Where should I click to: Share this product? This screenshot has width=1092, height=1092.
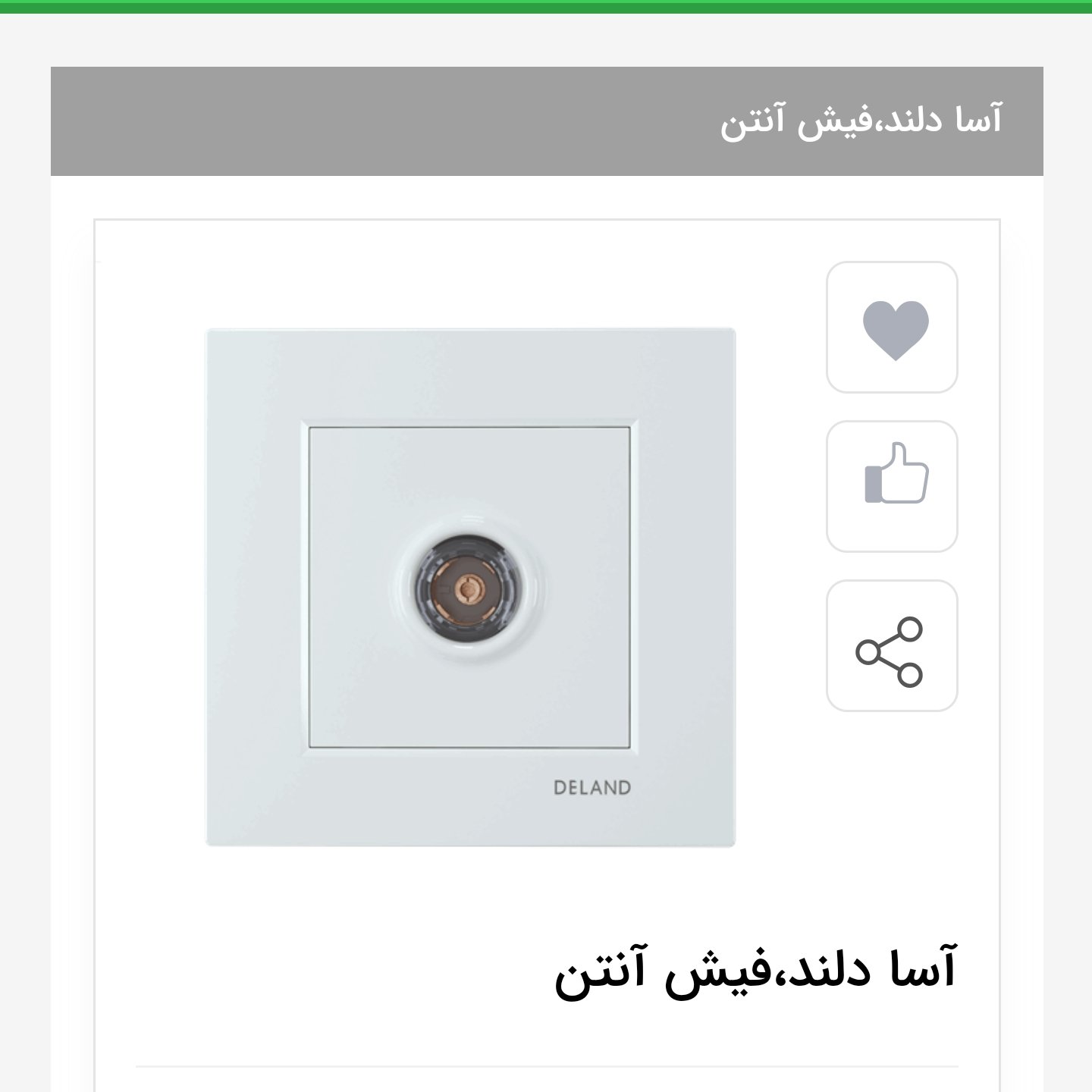click(892, 646)
